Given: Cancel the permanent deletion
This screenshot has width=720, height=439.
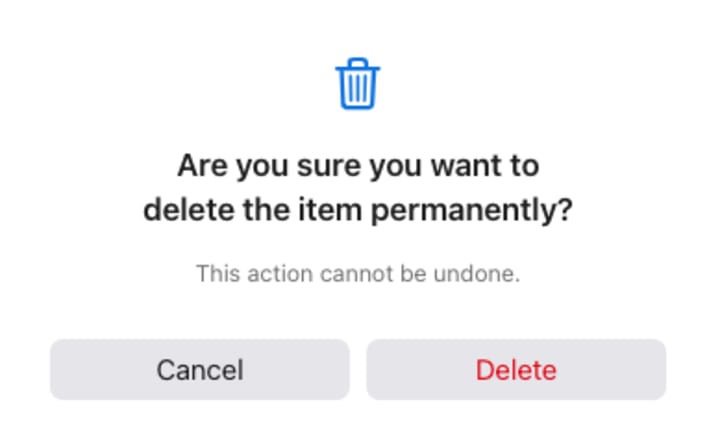Looking at the screenshot, I should click(x=199, y=370).
